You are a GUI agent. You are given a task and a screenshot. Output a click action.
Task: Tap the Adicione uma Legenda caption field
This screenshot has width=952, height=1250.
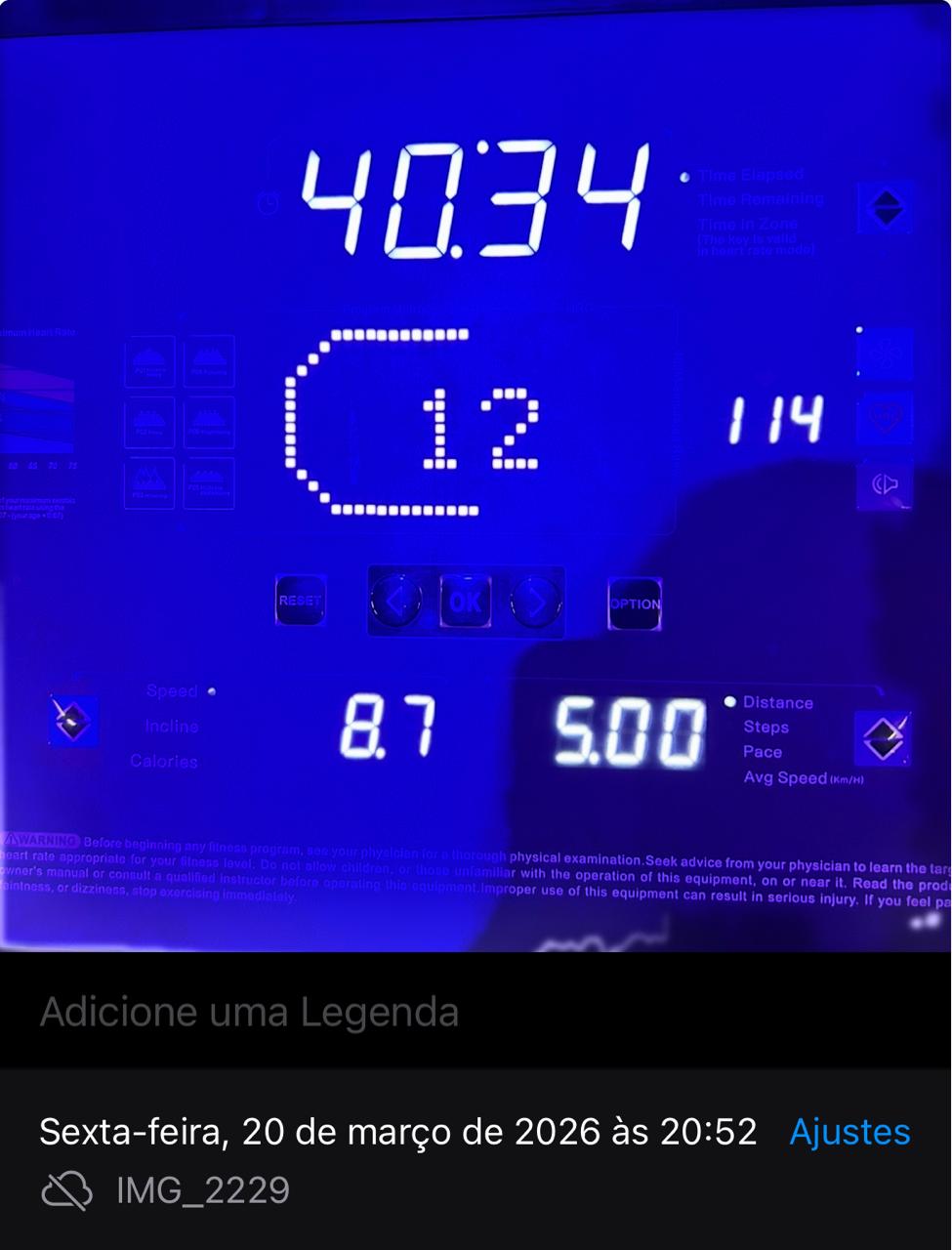(250, 1013)
